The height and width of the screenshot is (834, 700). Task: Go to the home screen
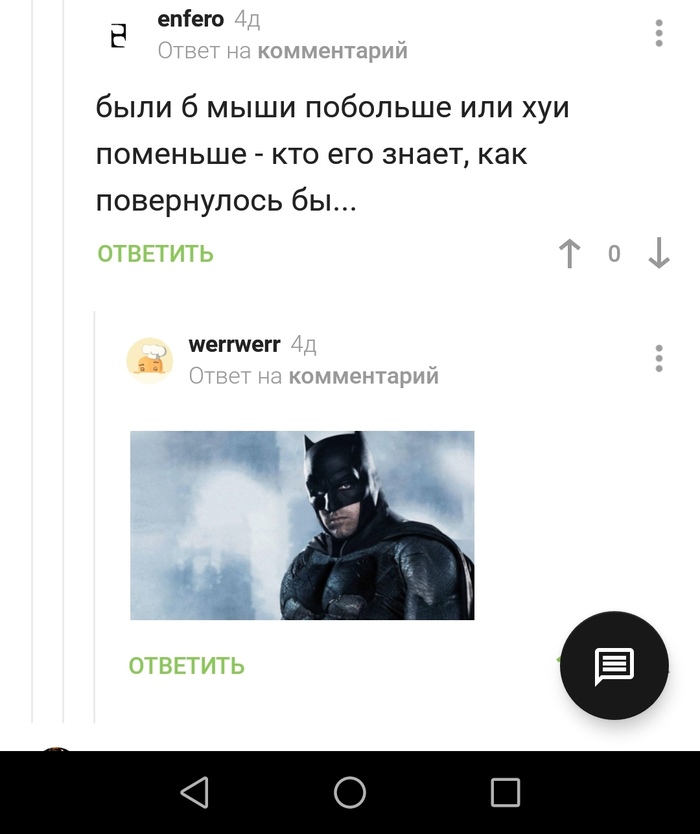[x=350, y=793]
